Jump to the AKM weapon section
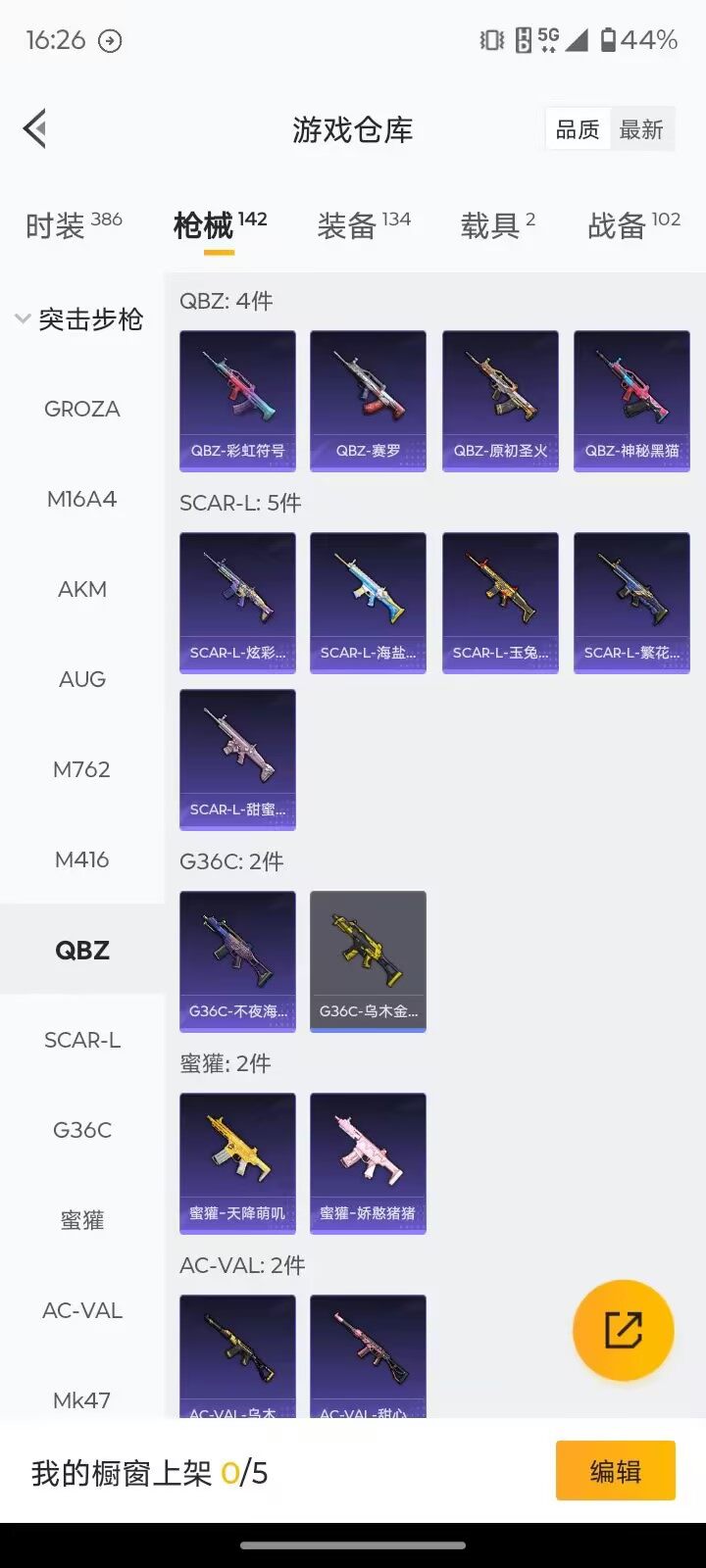This screenshot has height=1568, width=706. pos(82,589)
